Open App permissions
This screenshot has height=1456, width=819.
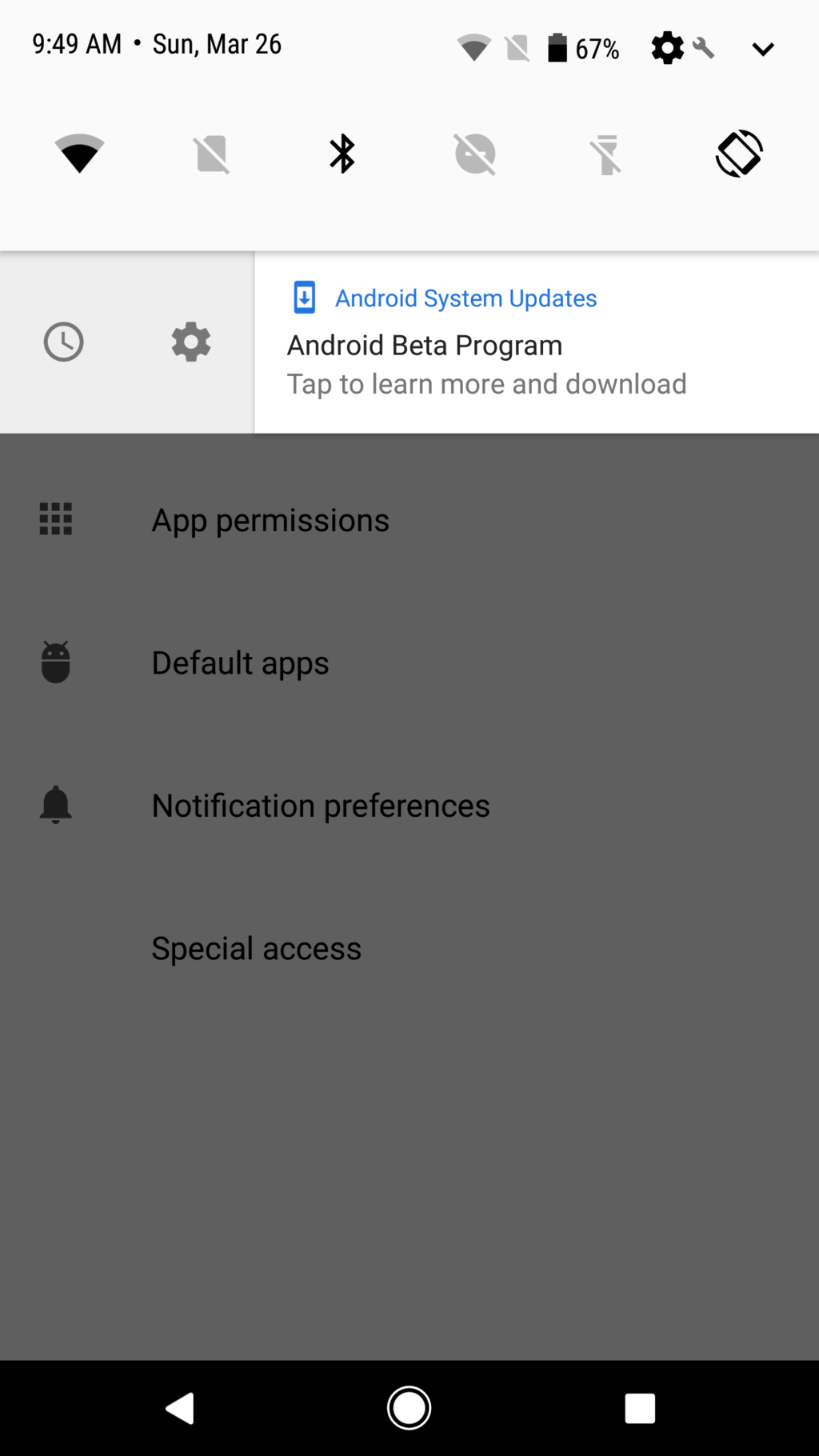coord(270,520)
